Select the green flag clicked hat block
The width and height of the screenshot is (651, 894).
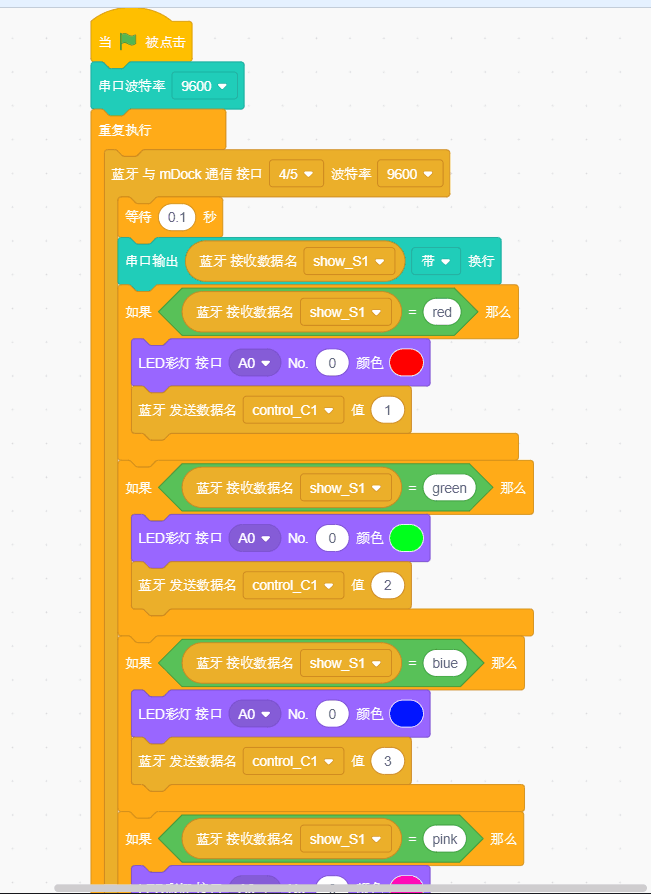pyautogui.click(x=140, y=42)
